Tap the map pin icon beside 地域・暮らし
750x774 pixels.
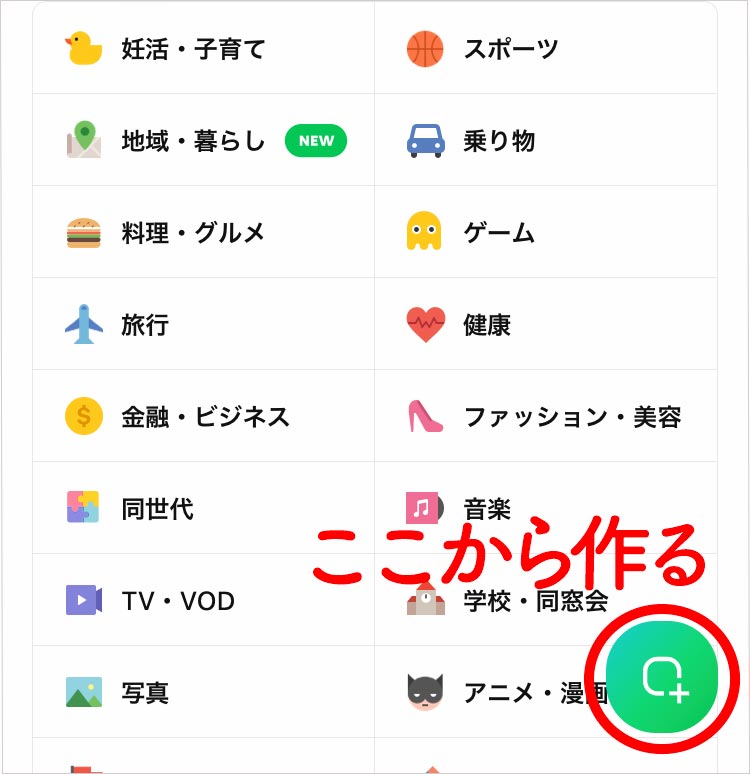click(85, 140)
